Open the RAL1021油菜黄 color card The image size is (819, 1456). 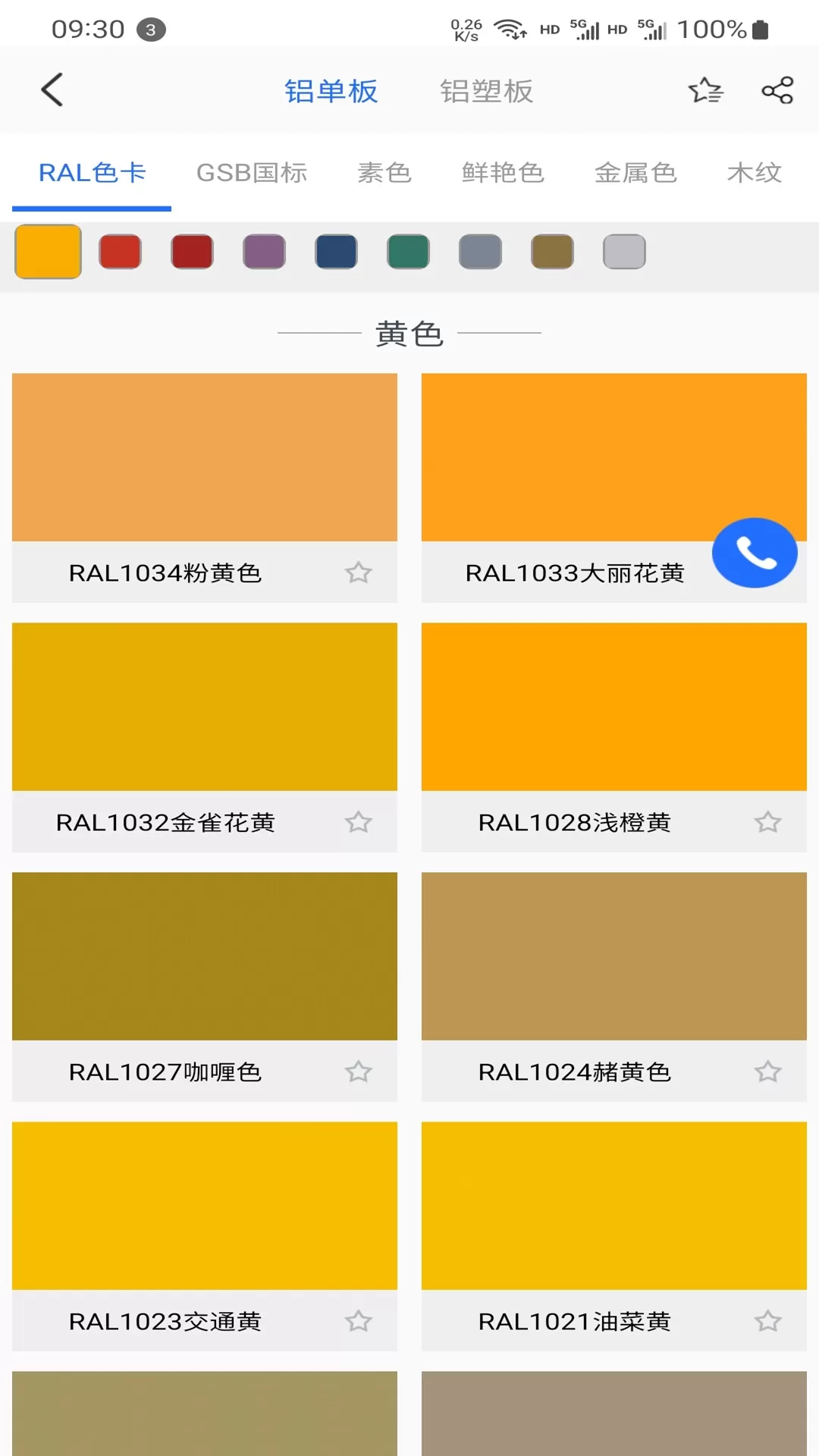pos(614,1206)
